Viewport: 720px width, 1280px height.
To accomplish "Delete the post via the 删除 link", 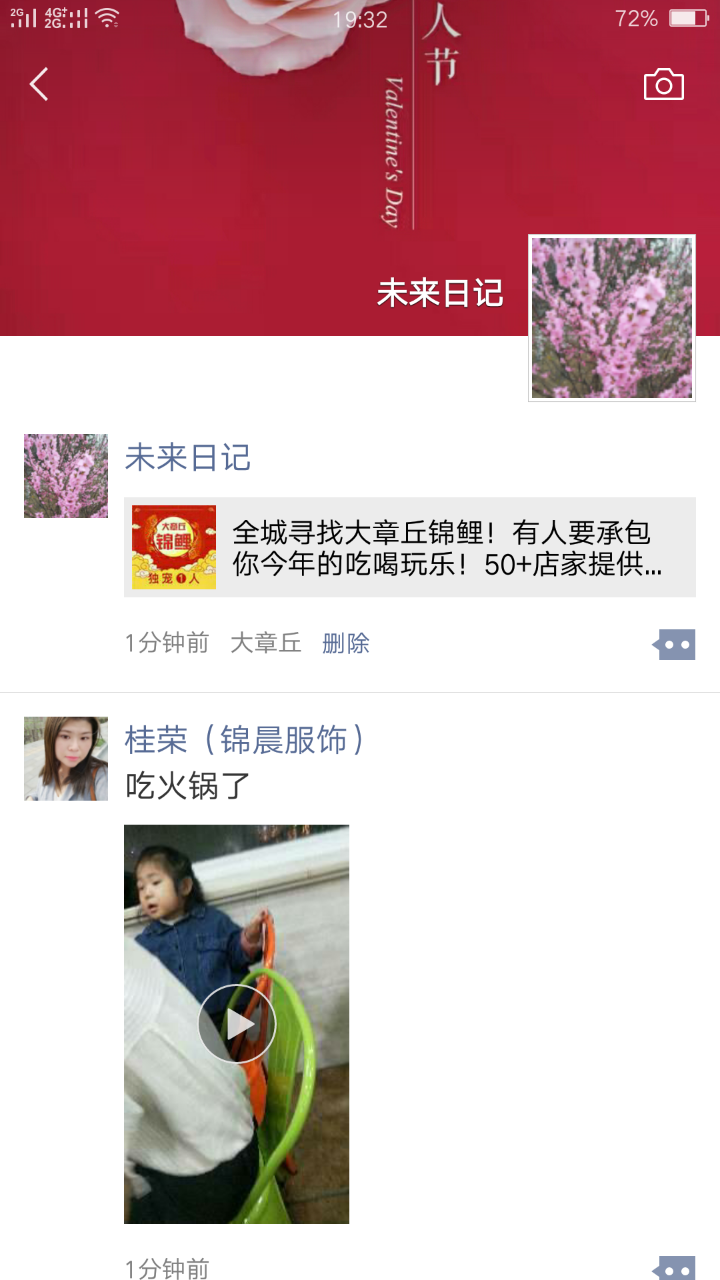I will (346, 643).
